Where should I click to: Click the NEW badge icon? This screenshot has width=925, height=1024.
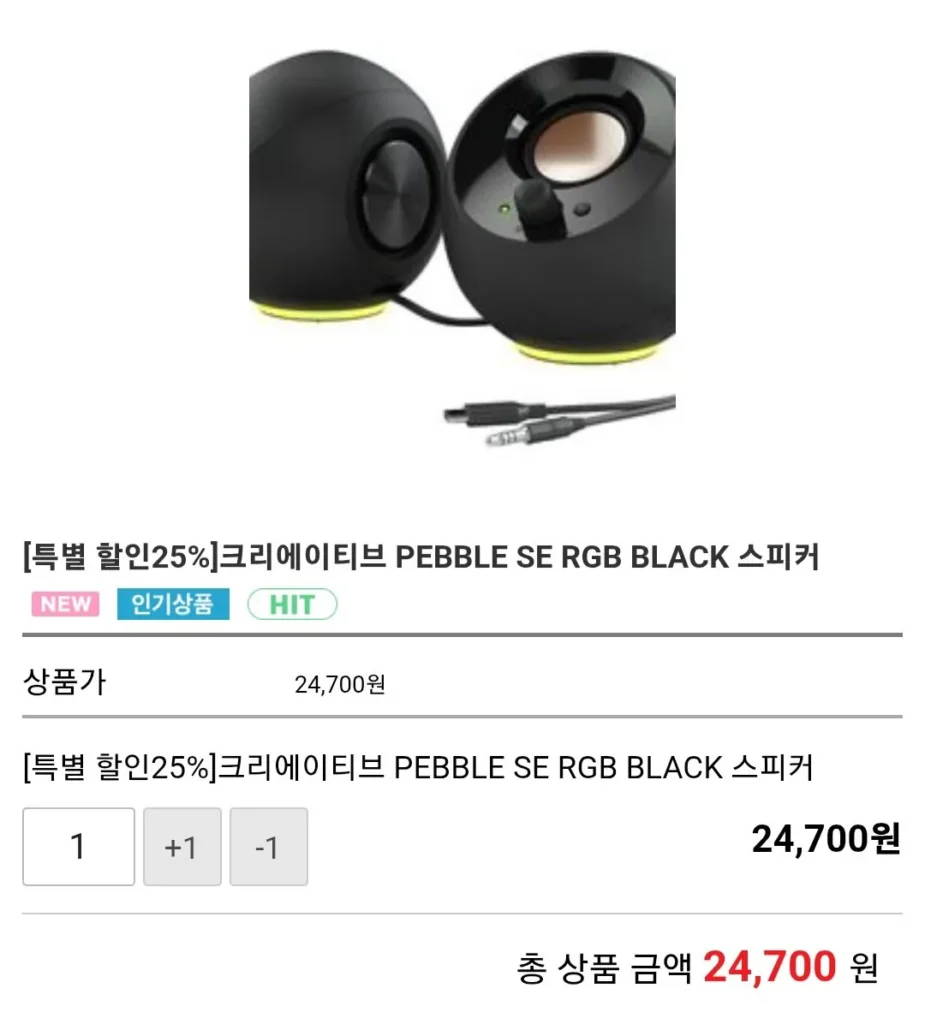click(x=64, y=604)
